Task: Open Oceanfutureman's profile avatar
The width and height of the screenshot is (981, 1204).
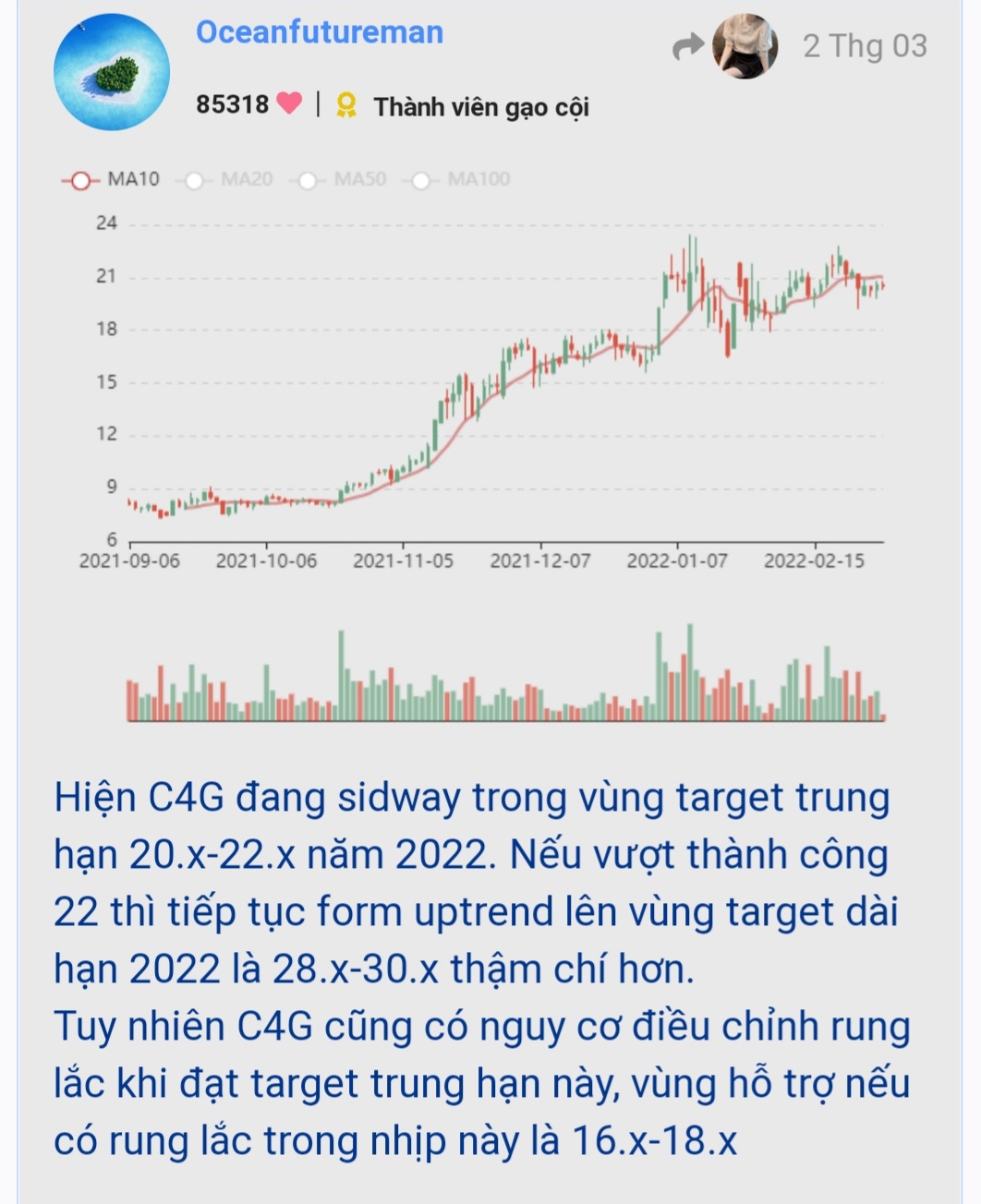Action: [112, 72]
